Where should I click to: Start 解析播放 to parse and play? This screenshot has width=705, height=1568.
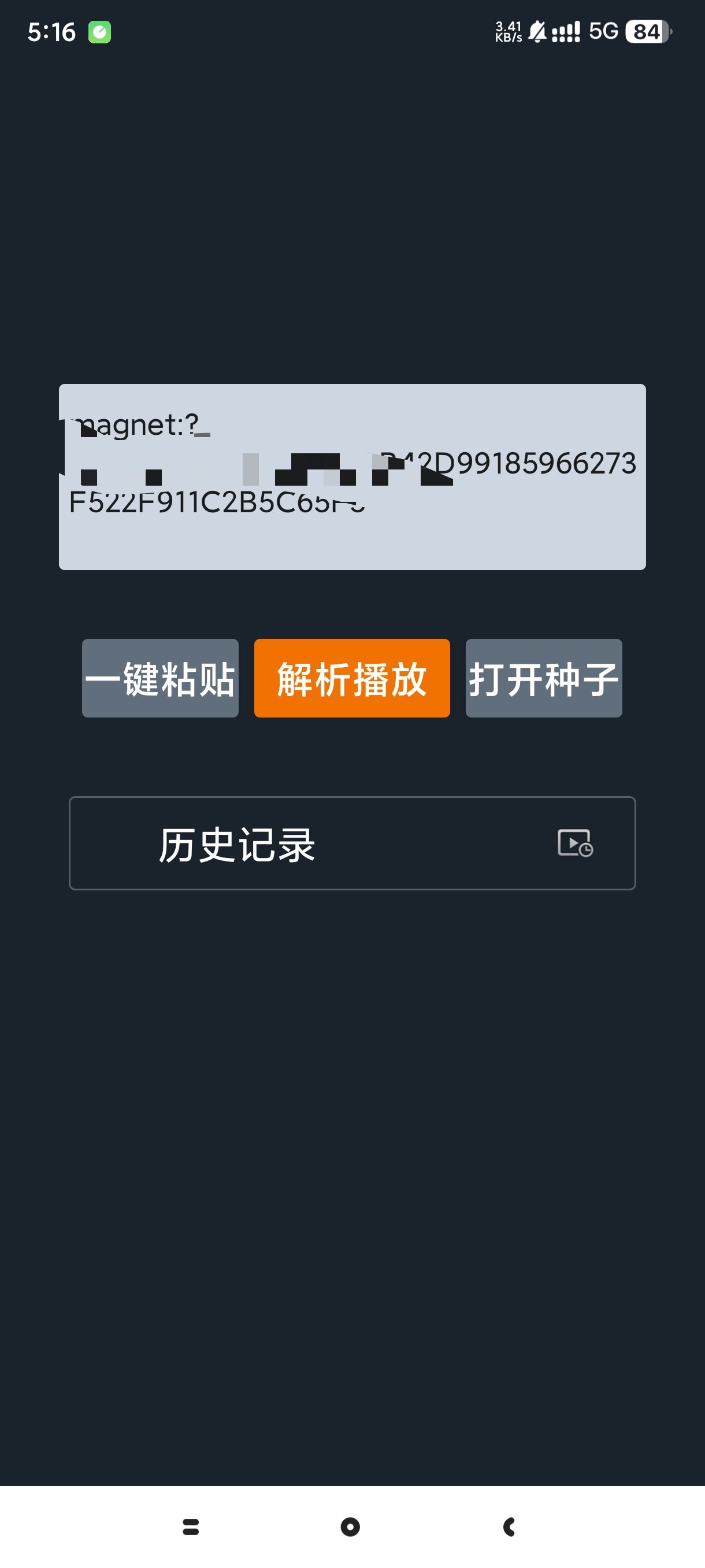351,678
